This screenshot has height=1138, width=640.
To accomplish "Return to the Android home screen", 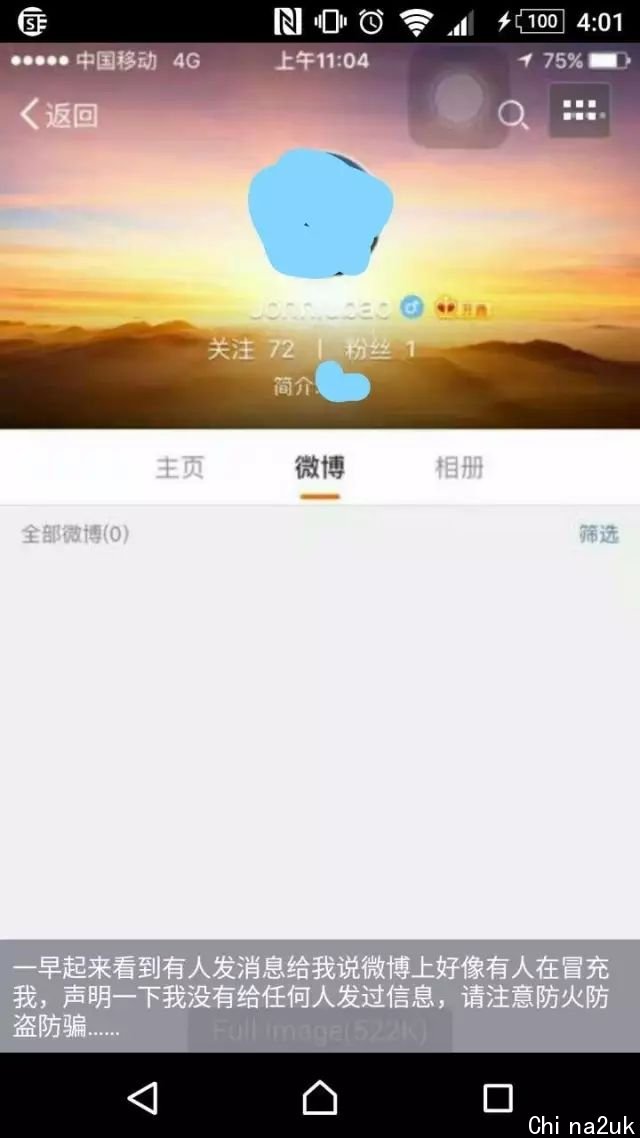I will point(320,1097).
